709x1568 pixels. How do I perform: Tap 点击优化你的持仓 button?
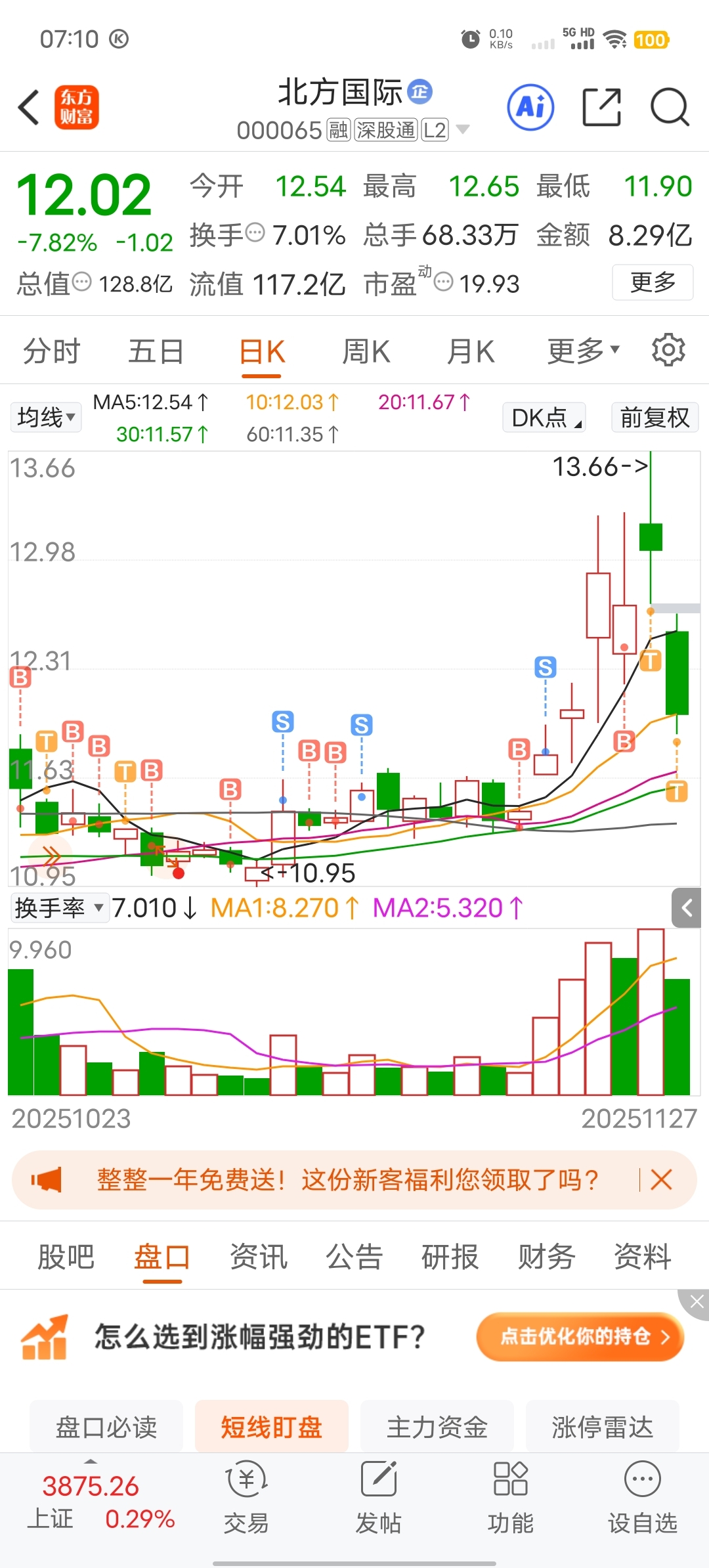click(580, 1336)
